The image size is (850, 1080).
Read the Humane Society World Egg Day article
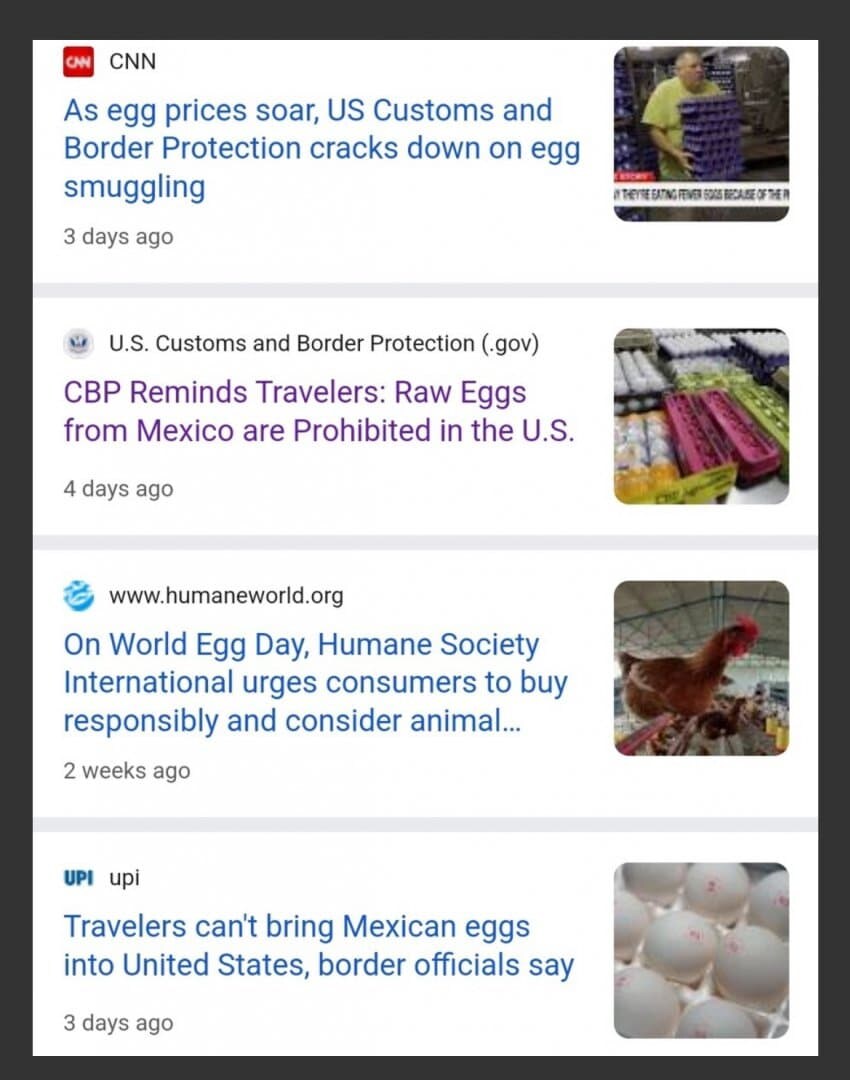click(315, 683)
